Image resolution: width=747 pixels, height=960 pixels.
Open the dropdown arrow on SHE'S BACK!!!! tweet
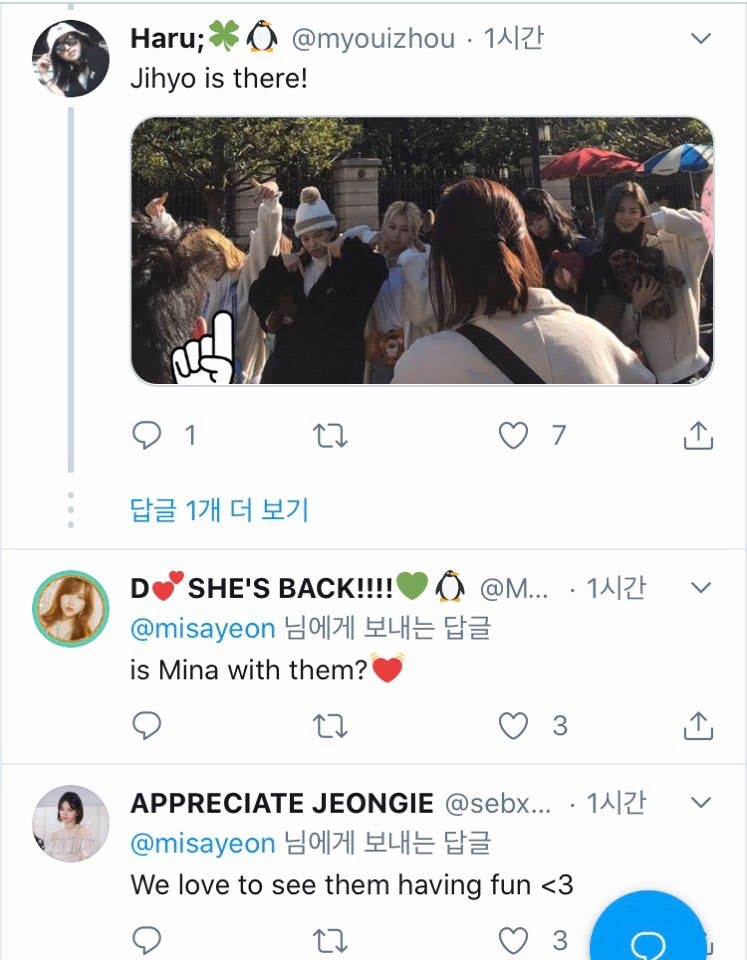(x=701, y=587)
